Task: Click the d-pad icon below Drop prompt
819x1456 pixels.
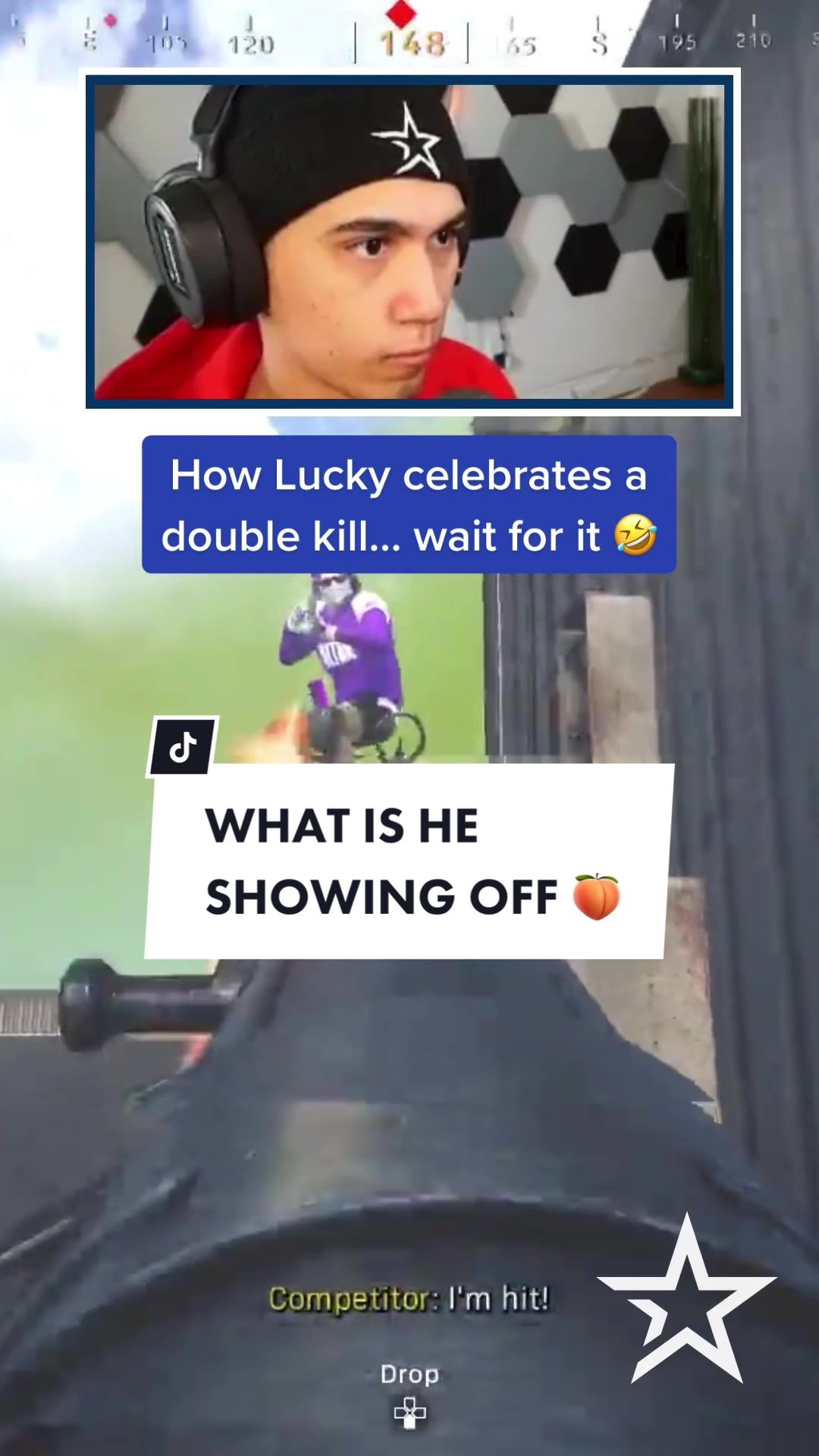Action: (x=409, y=1412)
